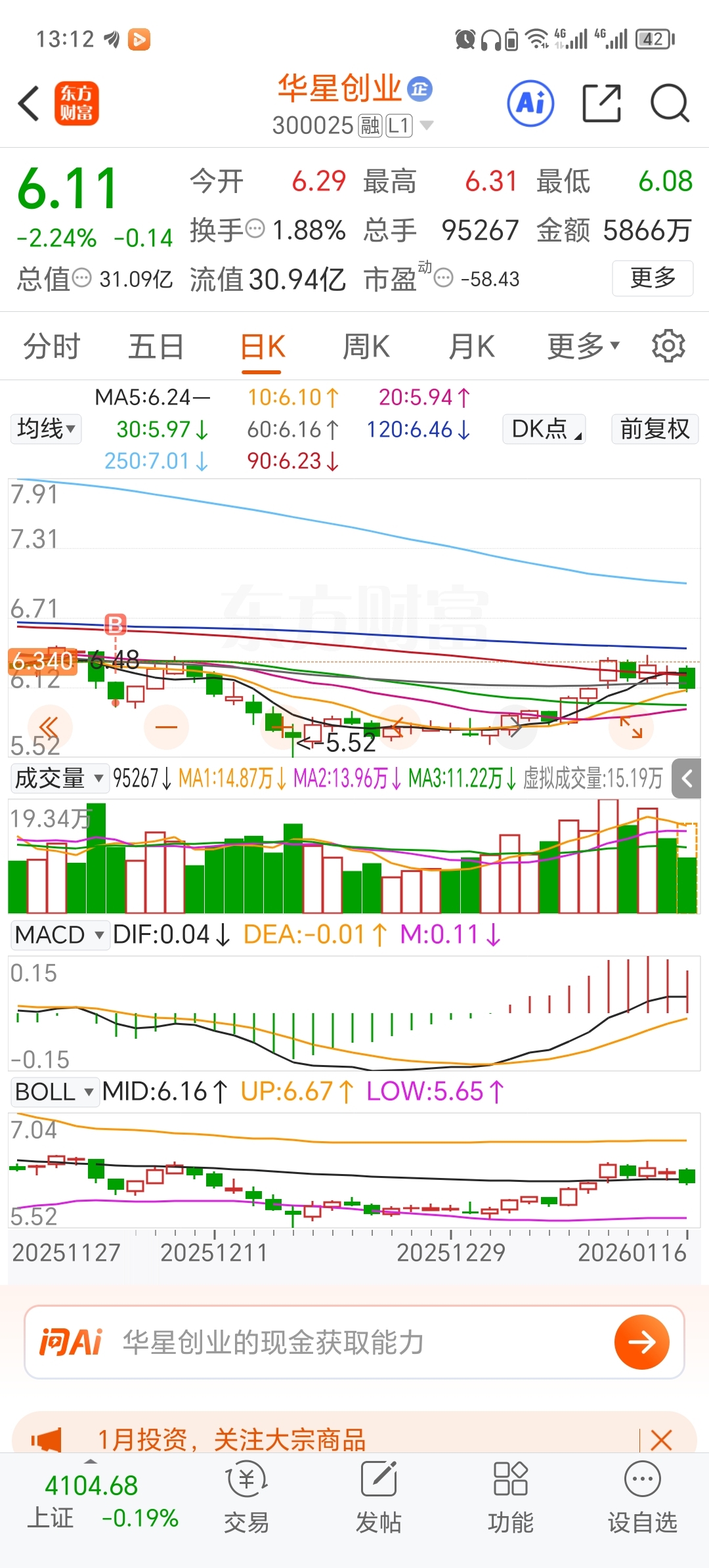Show more quote details via 更多
This screenshot has height=1568, width=709.
653,278
